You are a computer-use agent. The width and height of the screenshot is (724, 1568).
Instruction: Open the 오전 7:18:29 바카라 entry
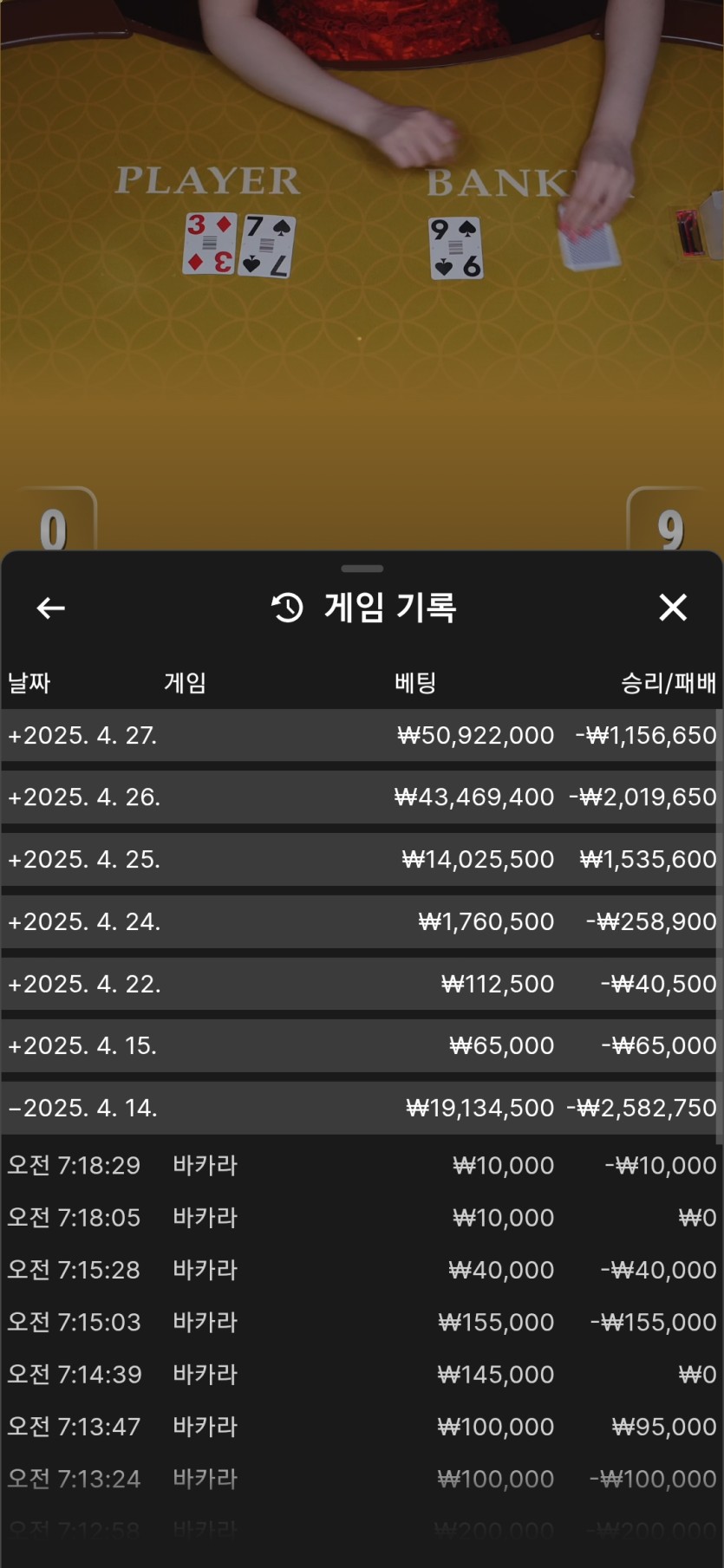click(362, 1166)
